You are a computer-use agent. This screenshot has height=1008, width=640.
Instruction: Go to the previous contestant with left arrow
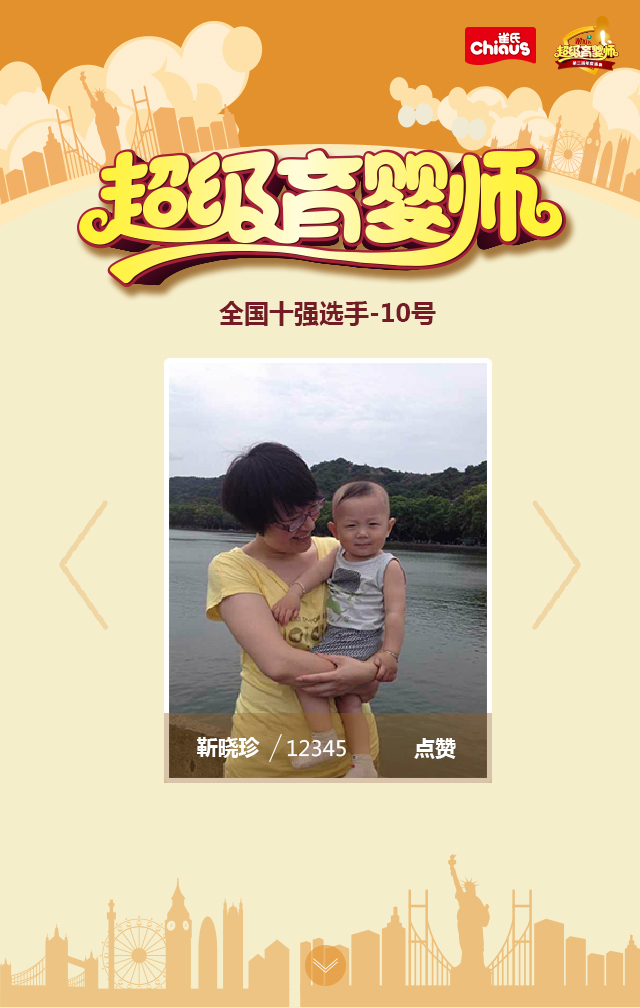pos(84,565)
